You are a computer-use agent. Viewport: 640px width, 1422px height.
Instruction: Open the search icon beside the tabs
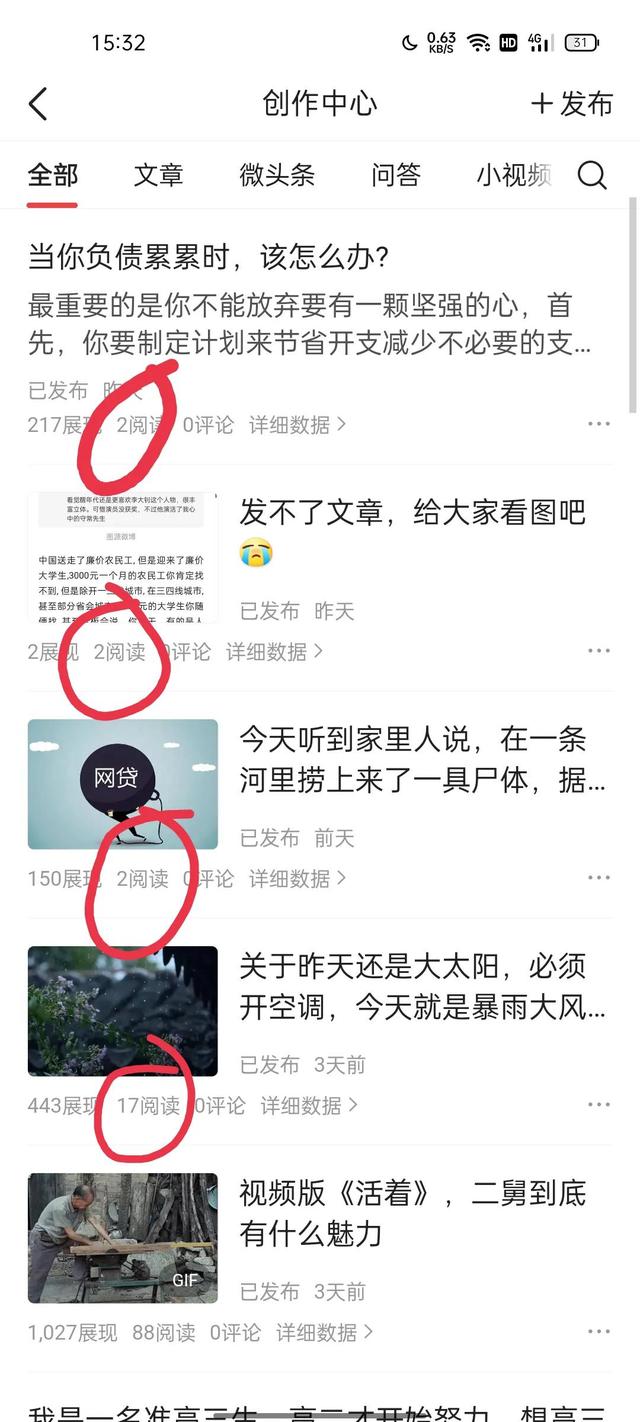coord(592,176)
